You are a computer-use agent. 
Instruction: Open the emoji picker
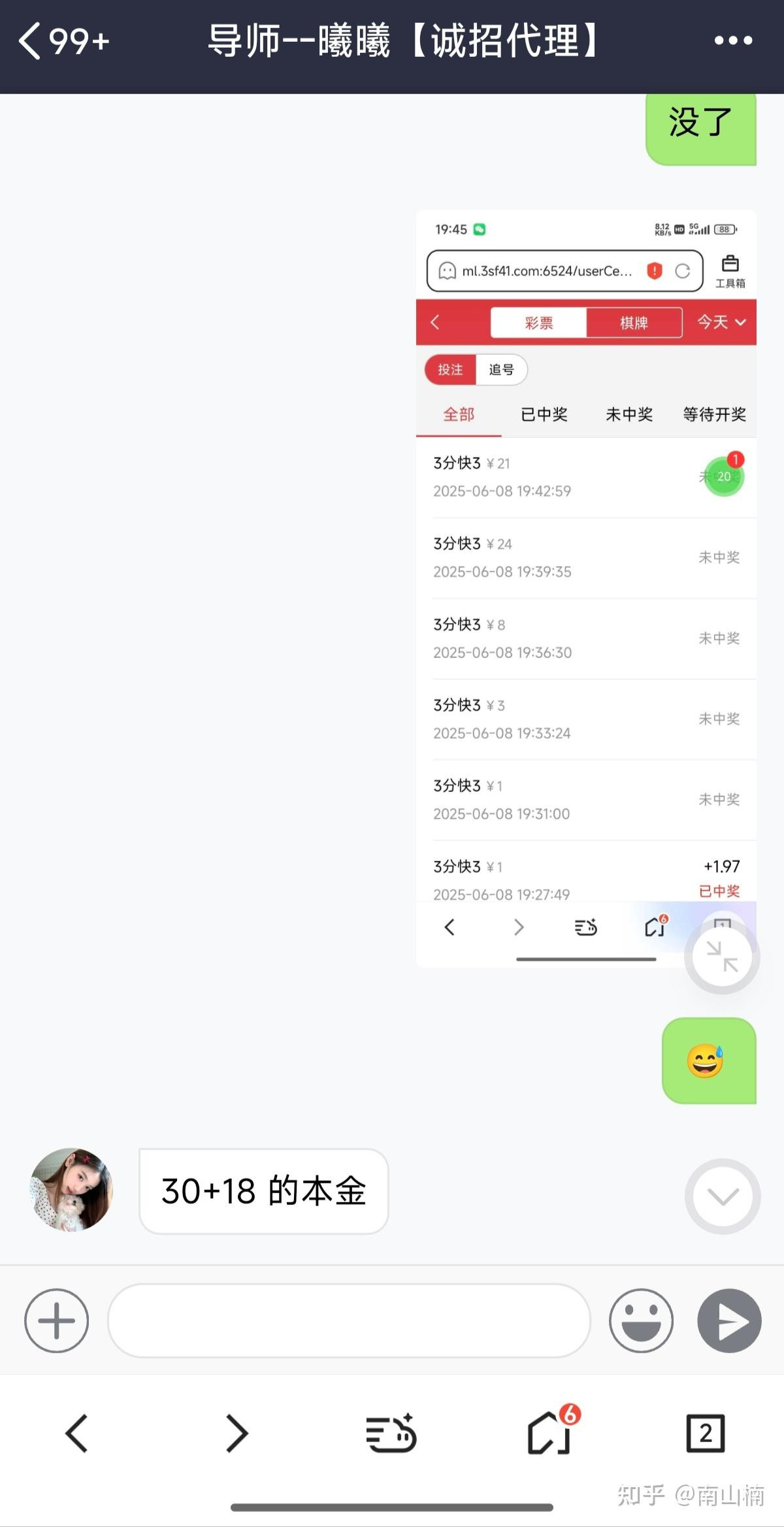coord(641,1321)
